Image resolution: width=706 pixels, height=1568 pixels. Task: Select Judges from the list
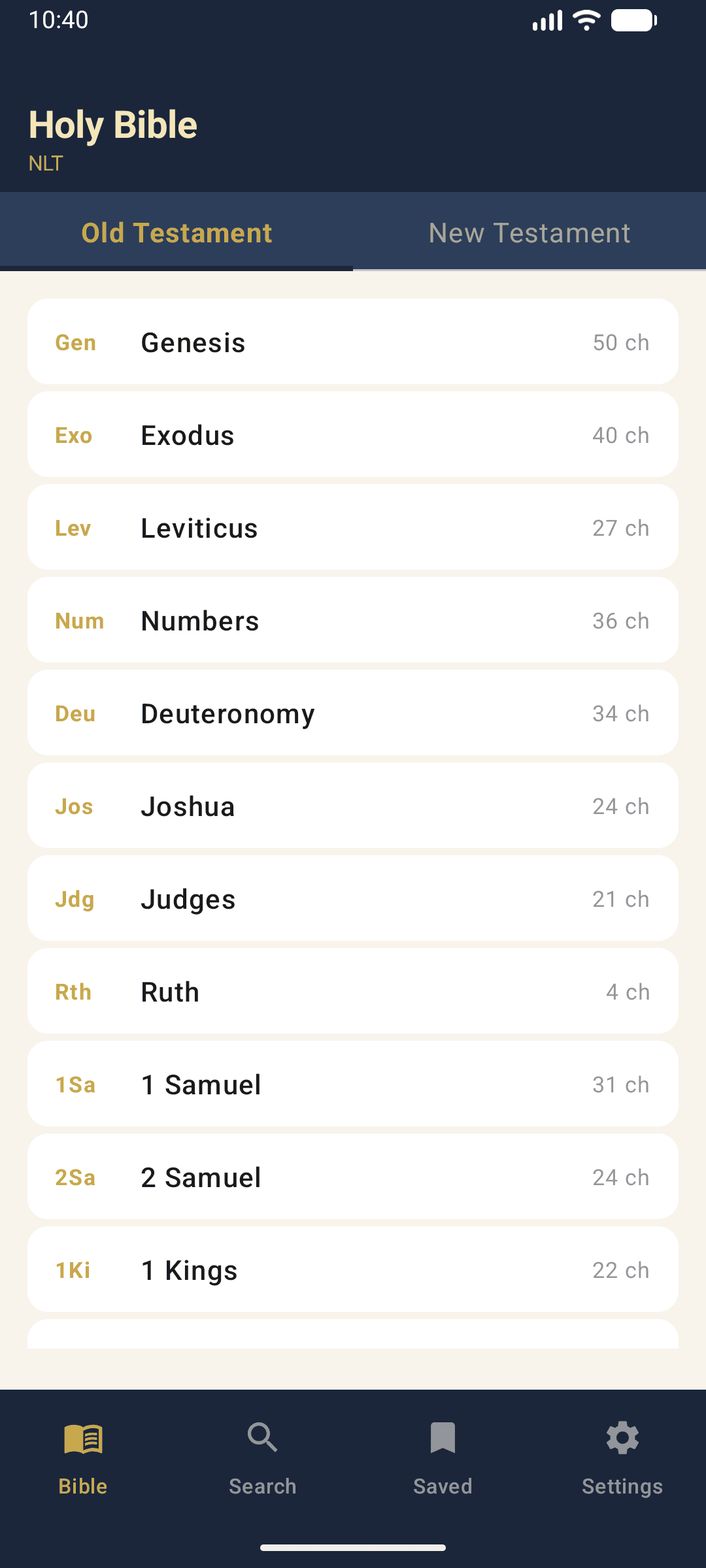click(x=353, y=898)
